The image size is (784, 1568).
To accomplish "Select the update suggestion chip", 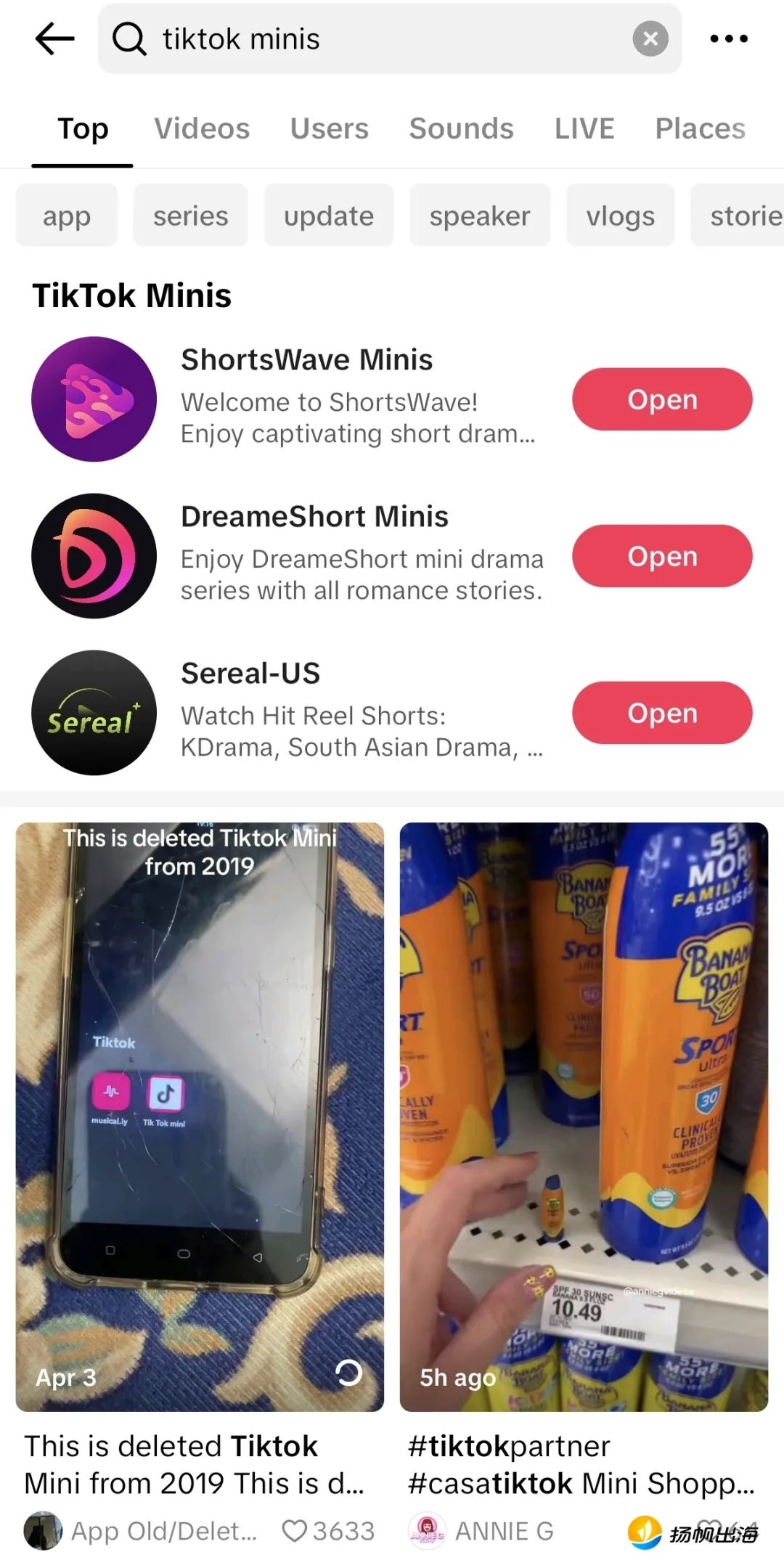I will click(328, 216).
